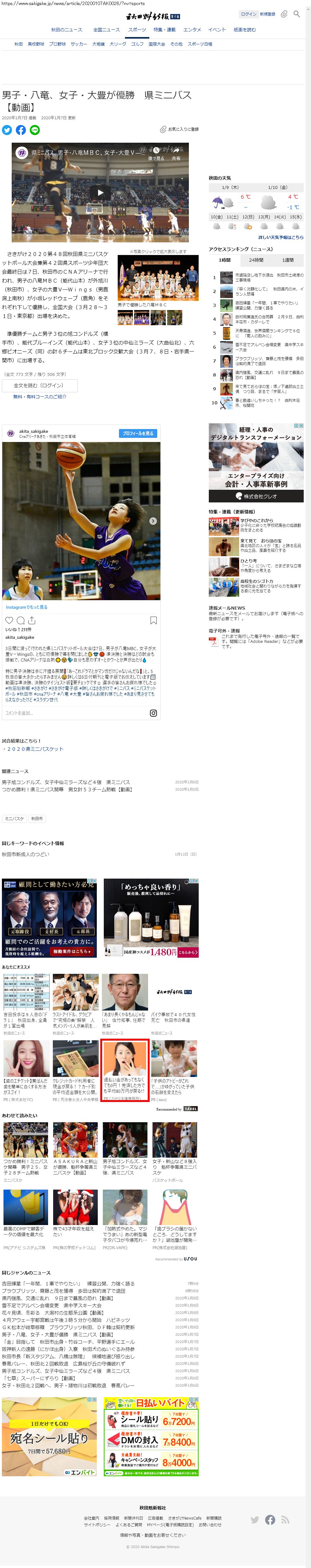
Task: Open the 高校野球 sub-category link
Action: point(36,44)
